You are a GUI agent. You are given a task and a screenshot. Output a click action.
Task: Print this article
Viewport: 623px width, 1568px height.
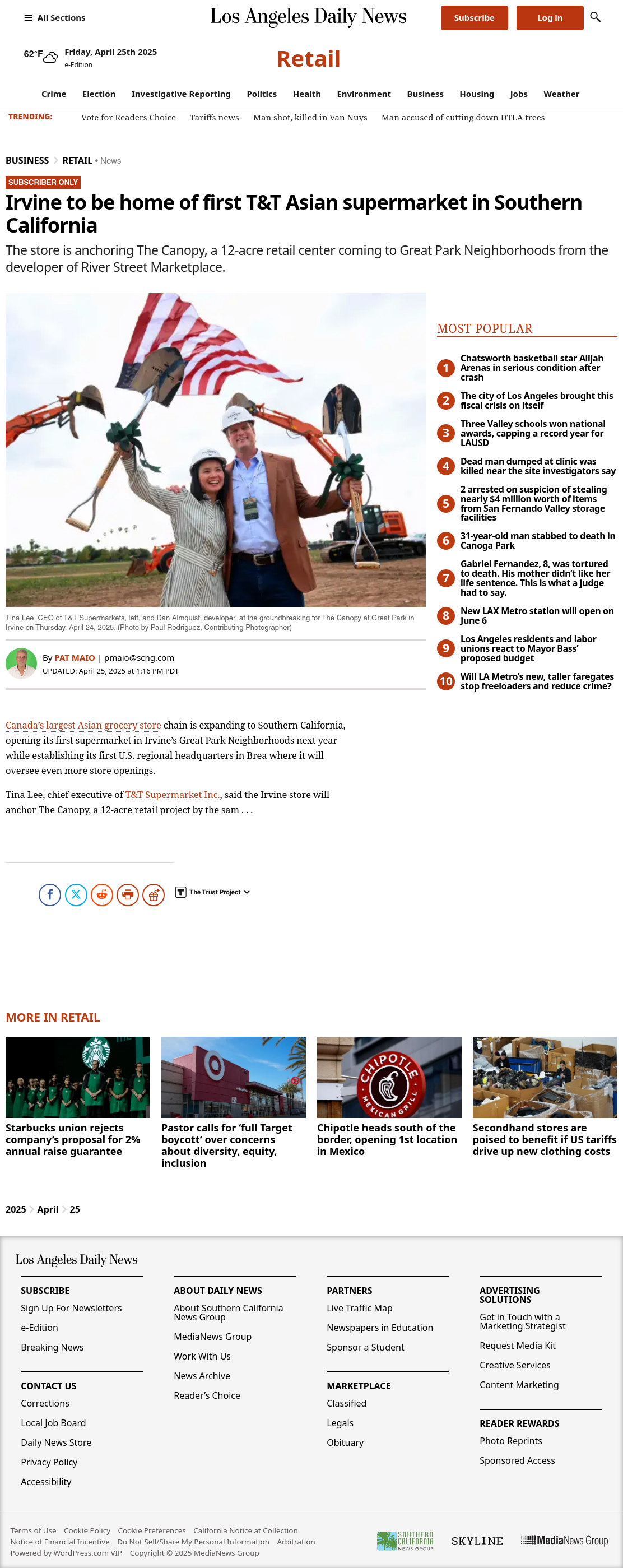pos(128,894)
